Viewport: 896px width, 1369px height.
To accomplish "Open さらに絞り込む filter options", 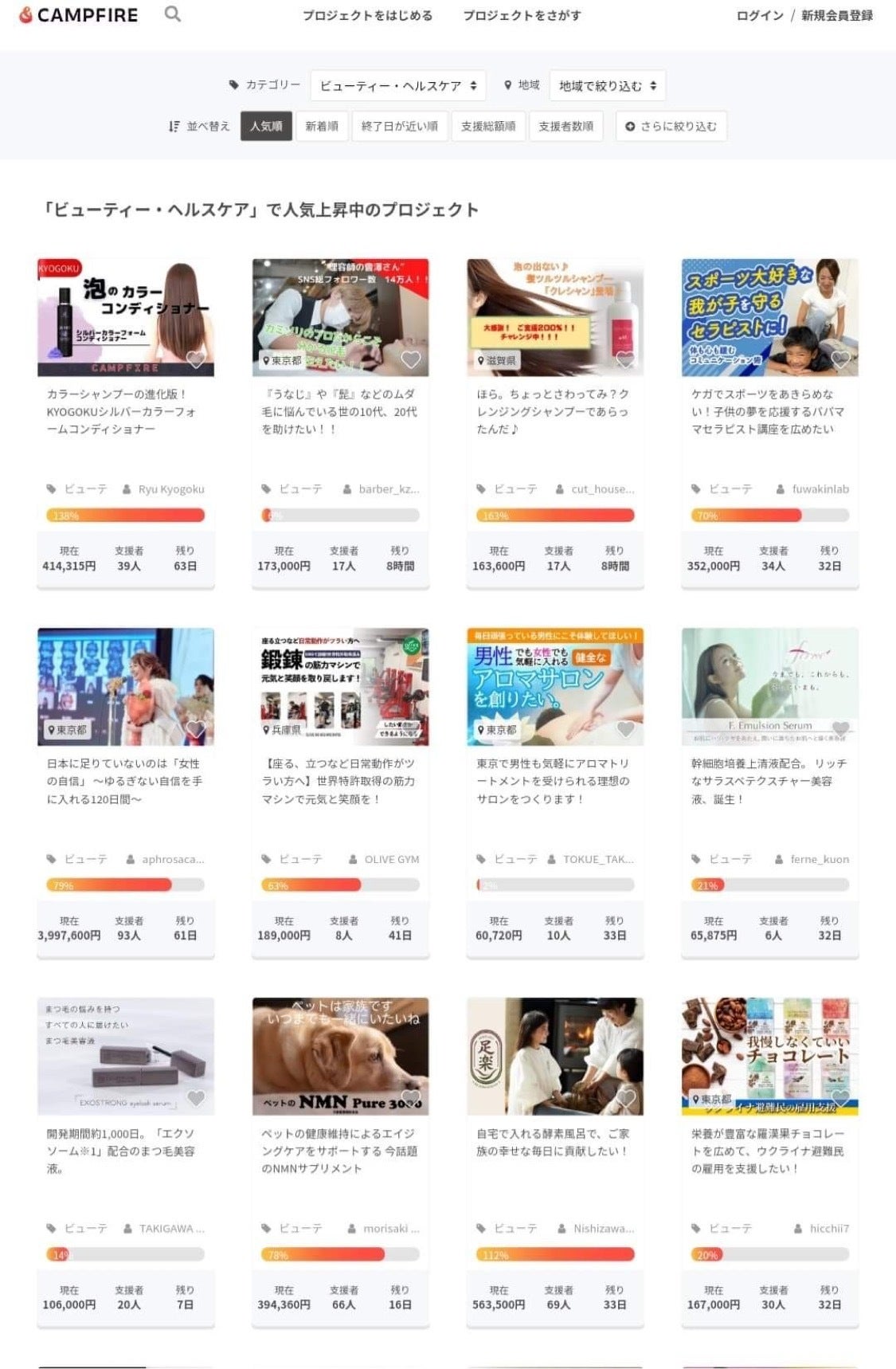I will 671,126.
